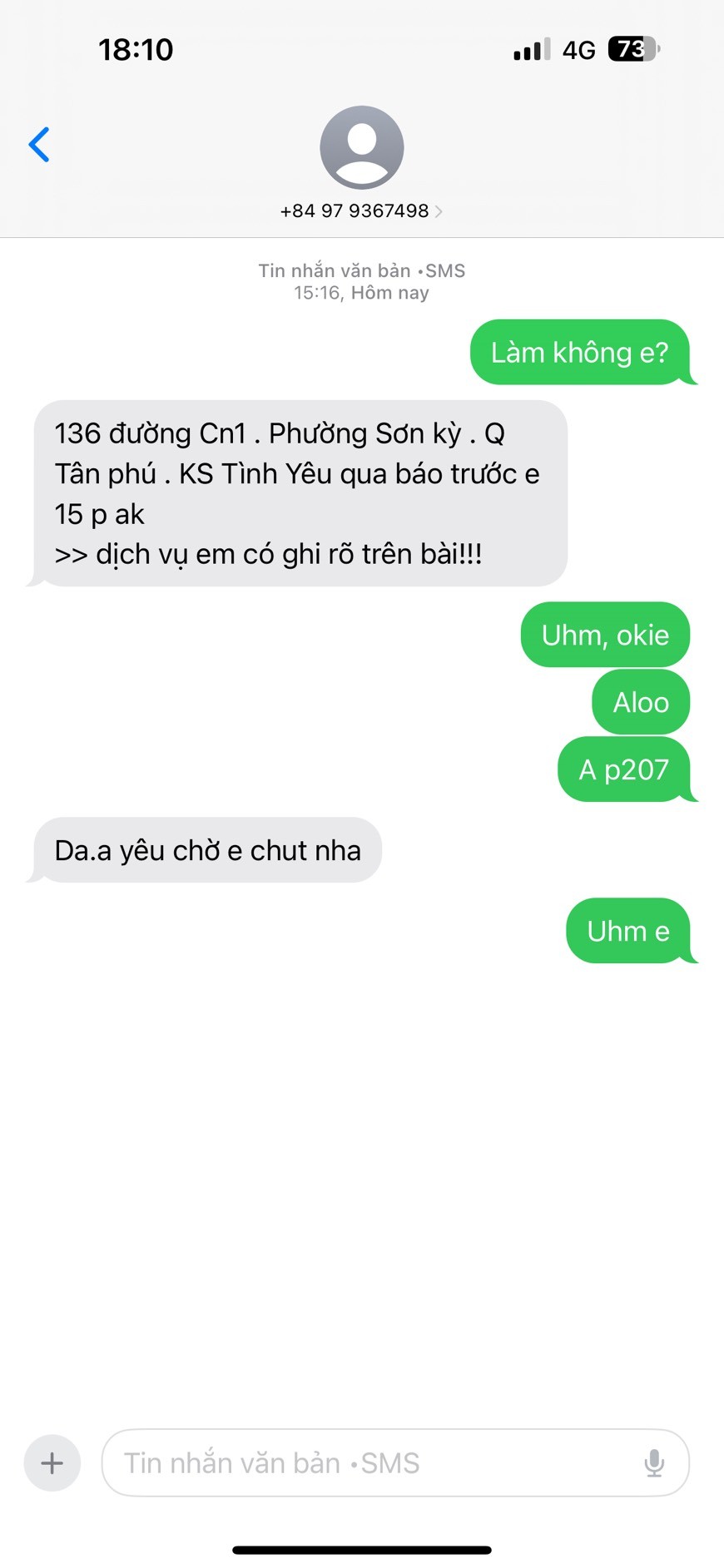
Task: Start dictation with the microphone icon
Action: pos(654,1463)
